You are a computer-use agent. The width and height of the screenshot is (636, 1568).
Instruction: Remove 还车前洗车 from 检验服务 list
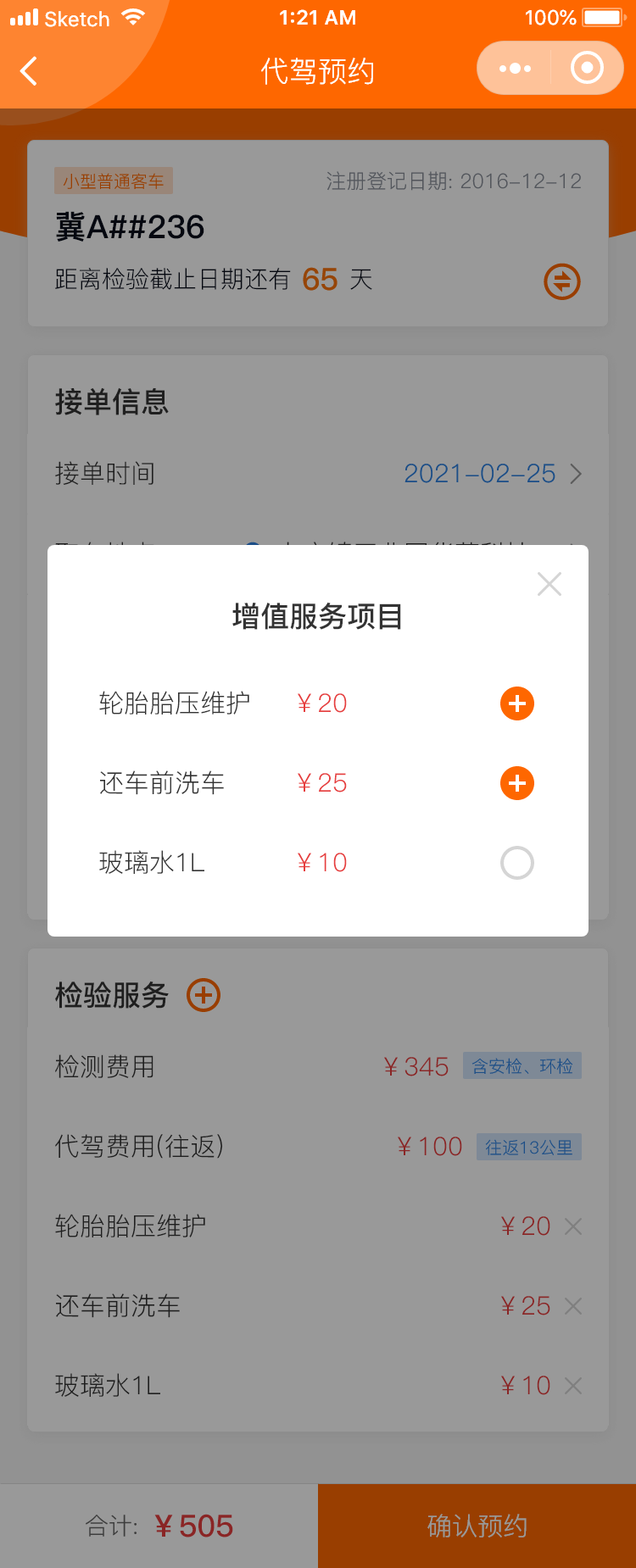573,1306
